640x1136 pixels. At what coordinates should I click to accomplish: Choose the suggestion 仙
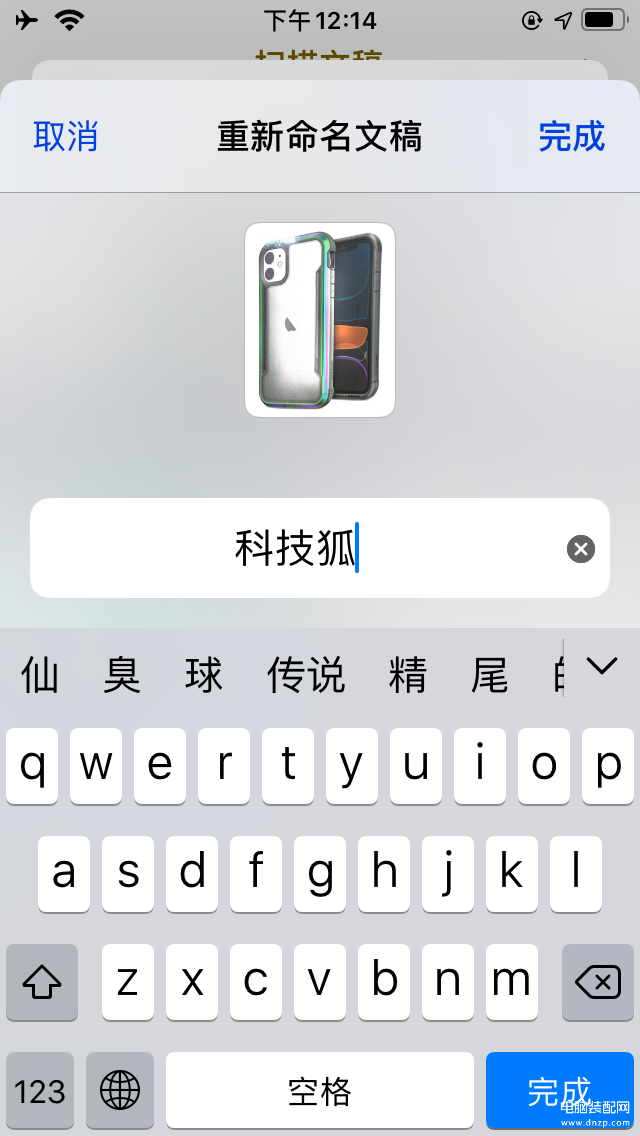[x=40, y=674]
